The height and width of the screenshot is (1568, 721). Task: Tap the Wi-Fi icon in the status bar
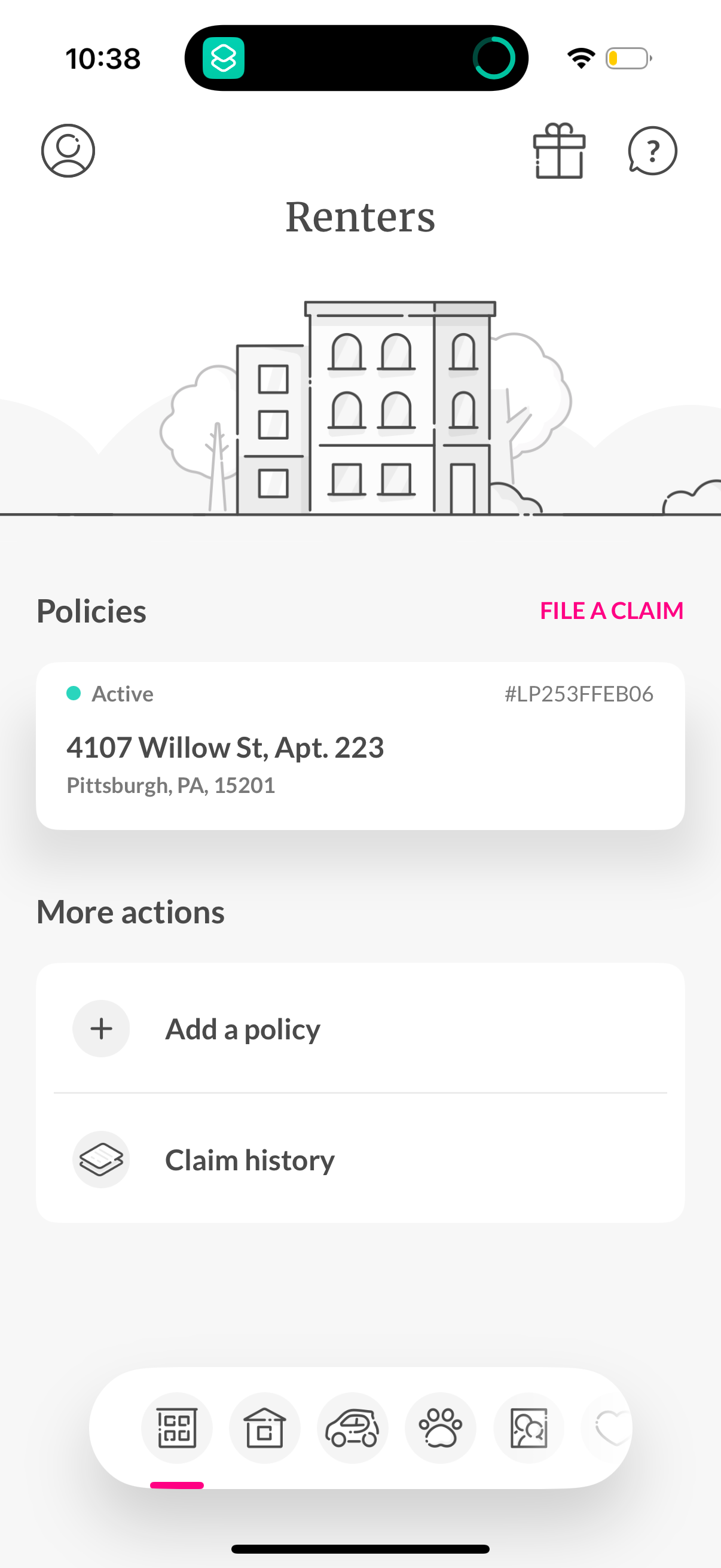coord(579,57)
